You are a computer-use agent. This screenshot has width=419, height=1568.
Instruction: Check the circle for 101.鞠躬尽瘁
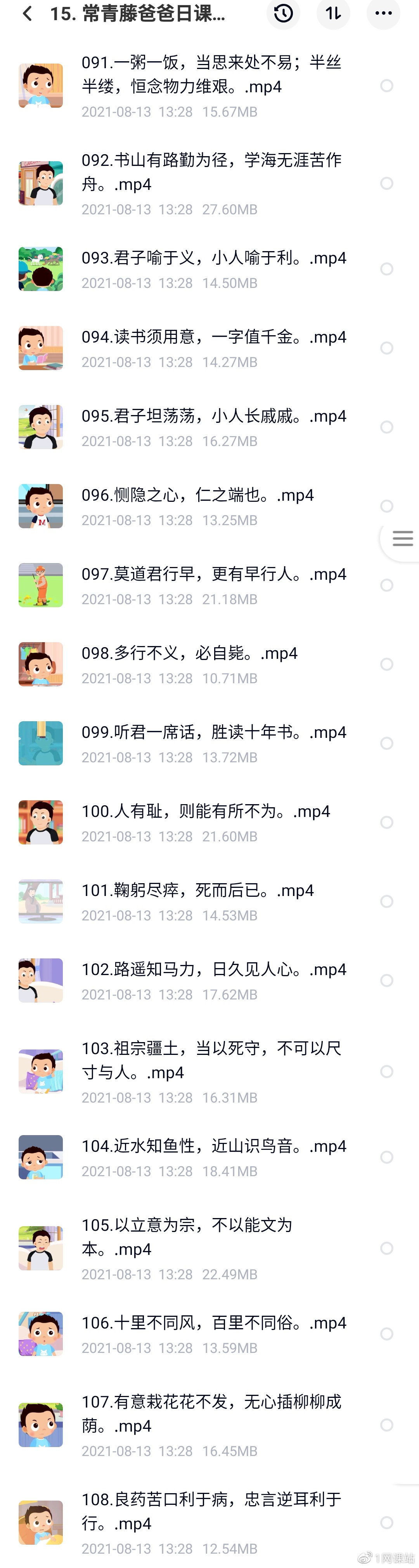[386, 901]
